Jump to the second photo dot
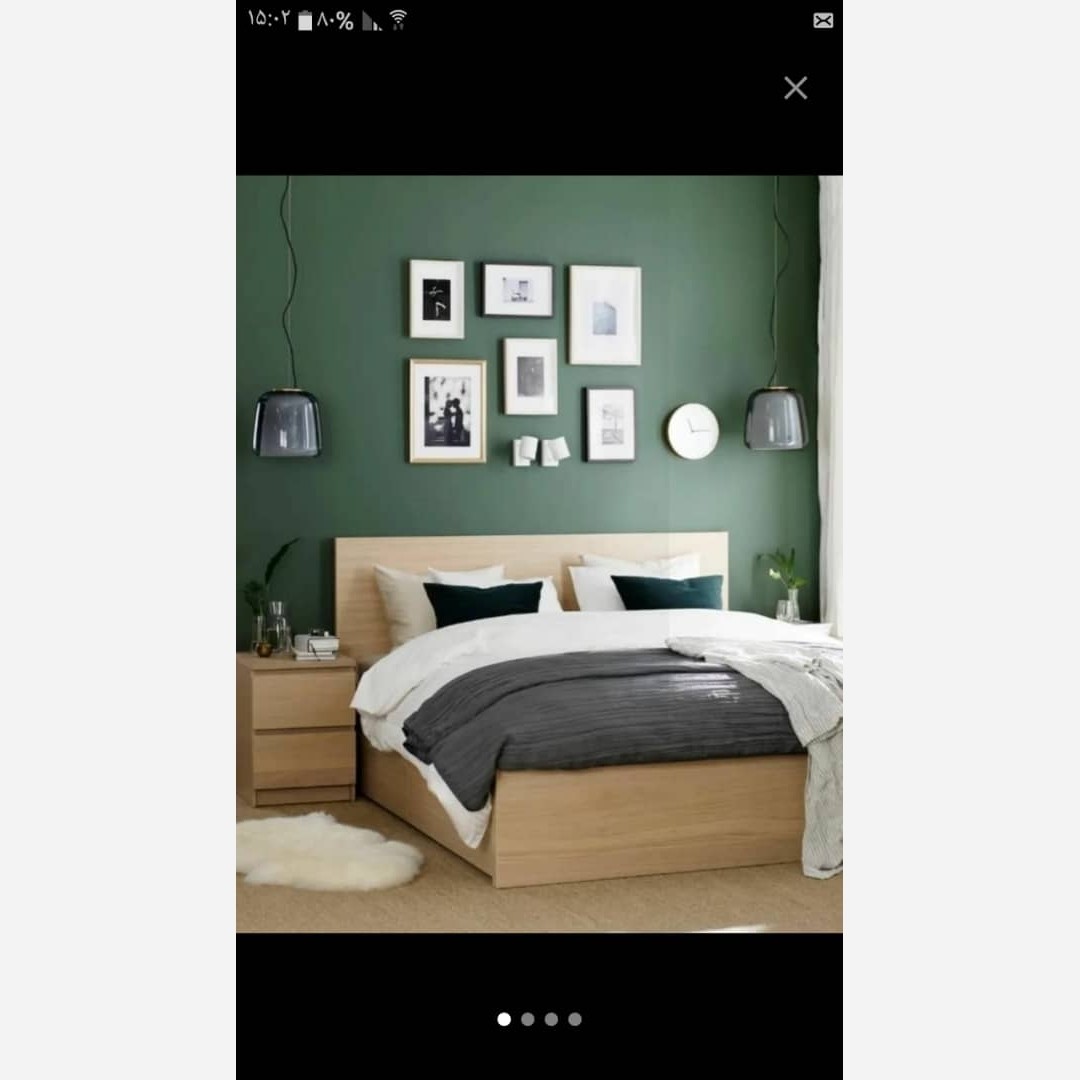 527,1019
